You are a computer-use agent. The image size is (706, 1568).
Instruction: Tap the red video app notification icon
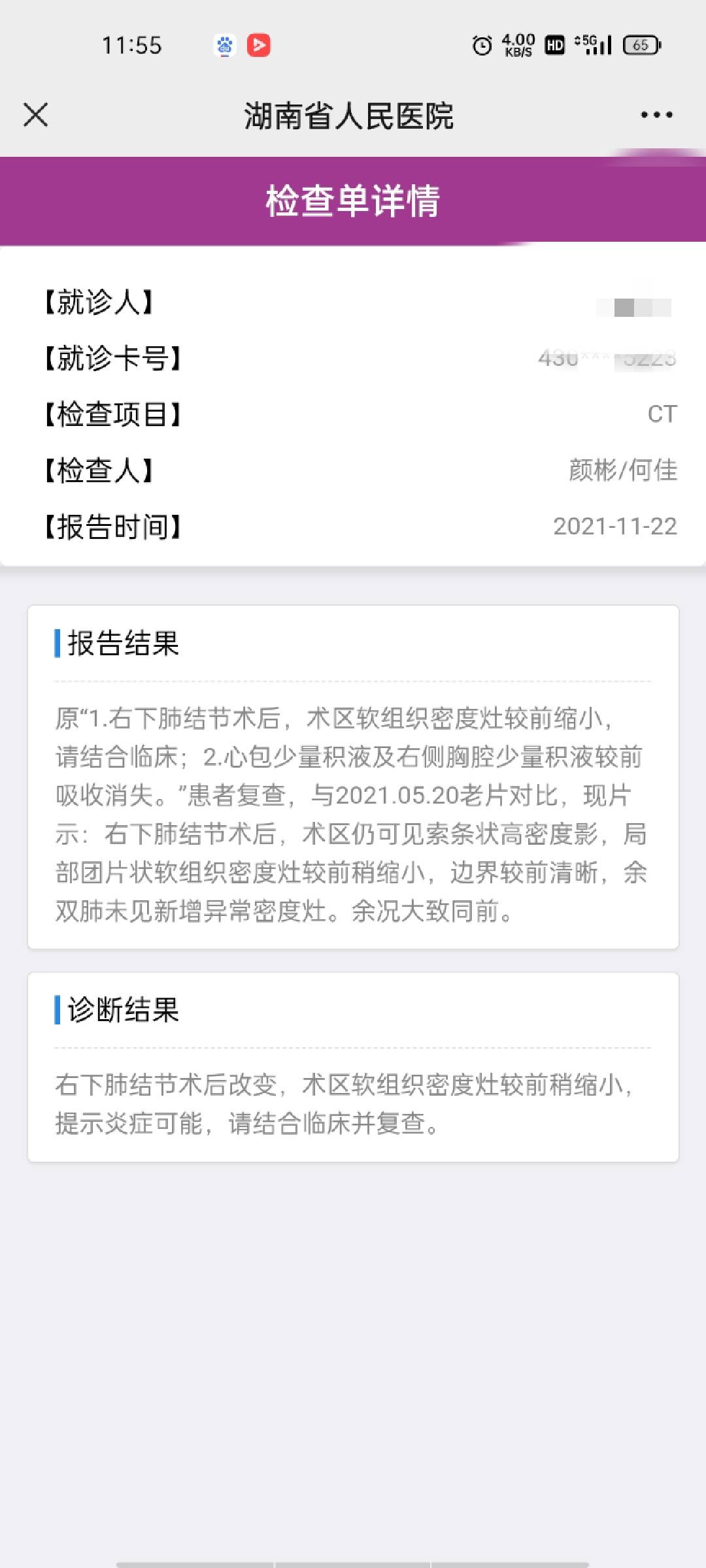coord(260,46)
